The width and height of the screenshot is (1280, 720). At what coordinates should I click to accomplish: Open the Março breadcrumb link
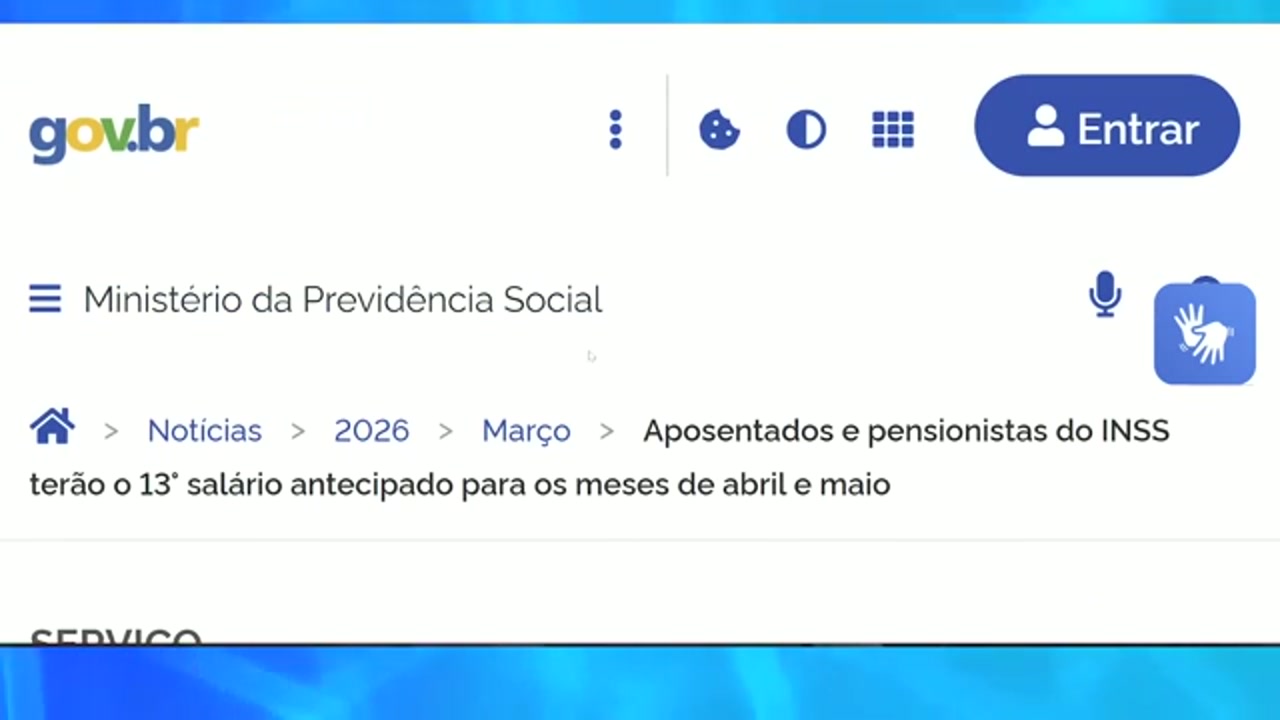click(x=526, y=431)
